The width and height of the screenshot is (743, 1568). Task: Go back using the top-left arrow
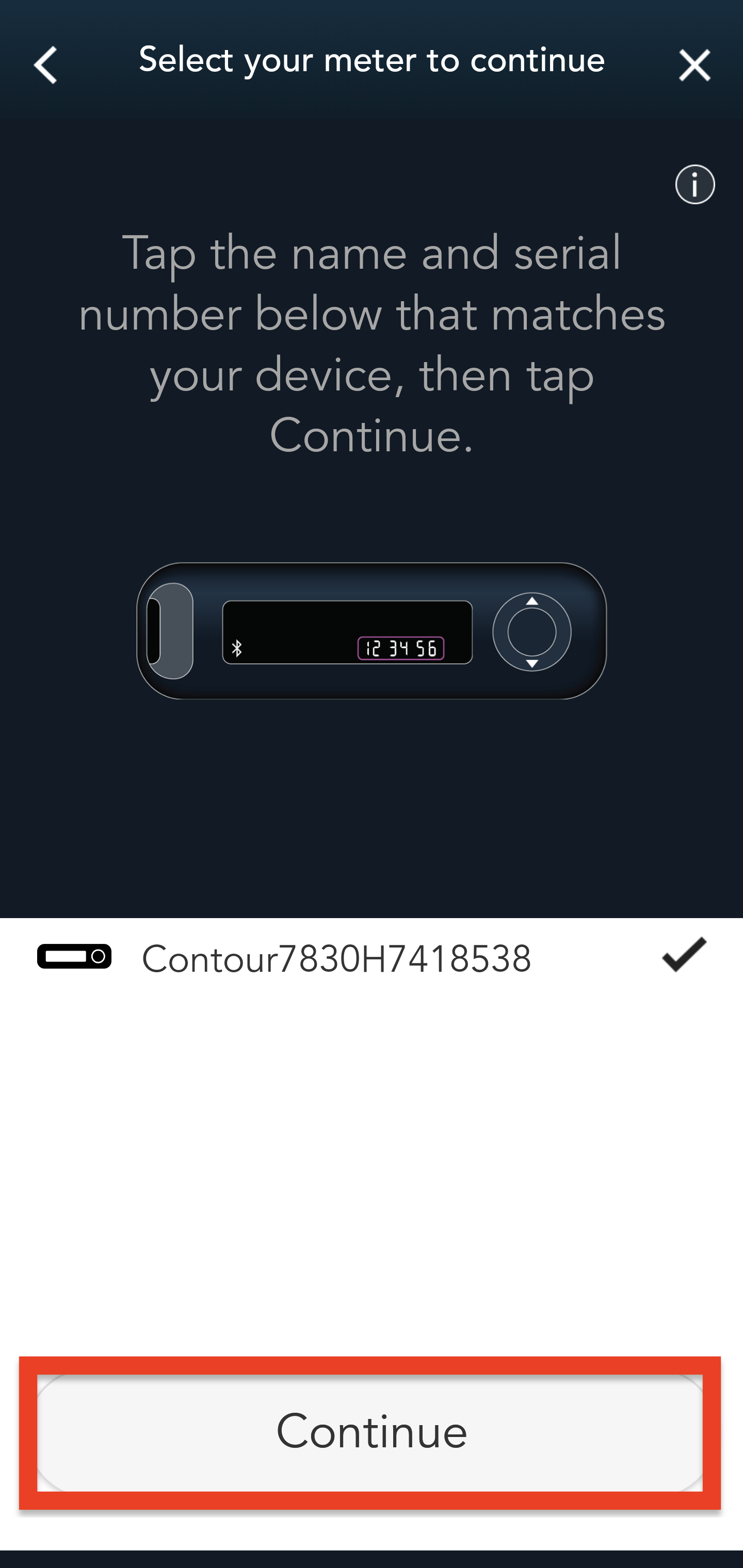pos(46,64)
